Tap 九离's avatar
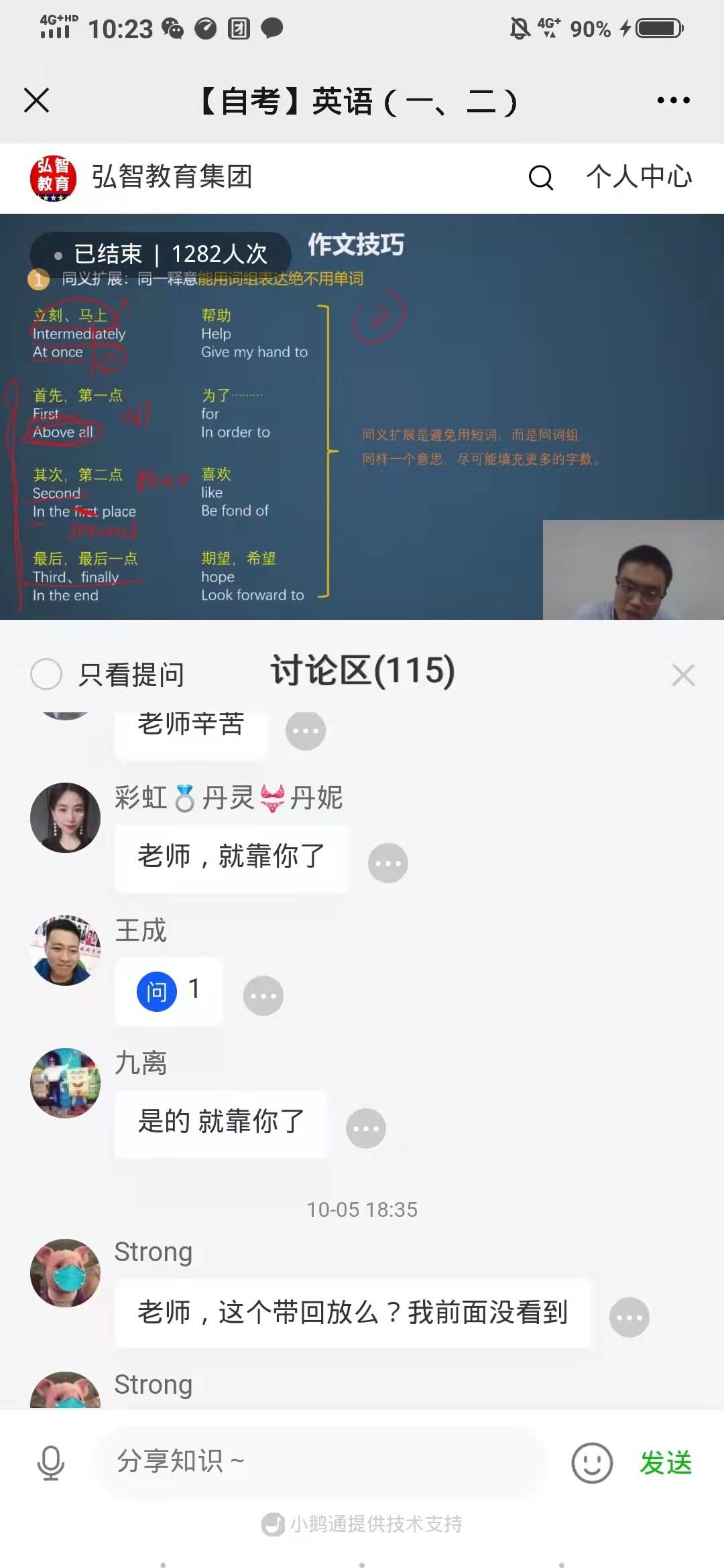 pyautogui.click(x=66, y=1083)
